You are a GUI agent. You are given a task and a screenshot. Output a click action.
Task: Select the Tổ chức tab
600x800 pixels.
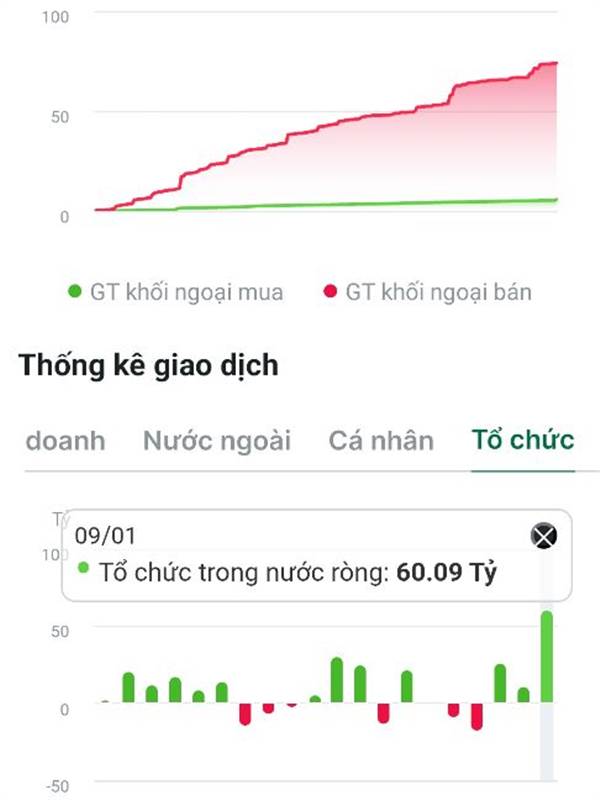(523, 440)
